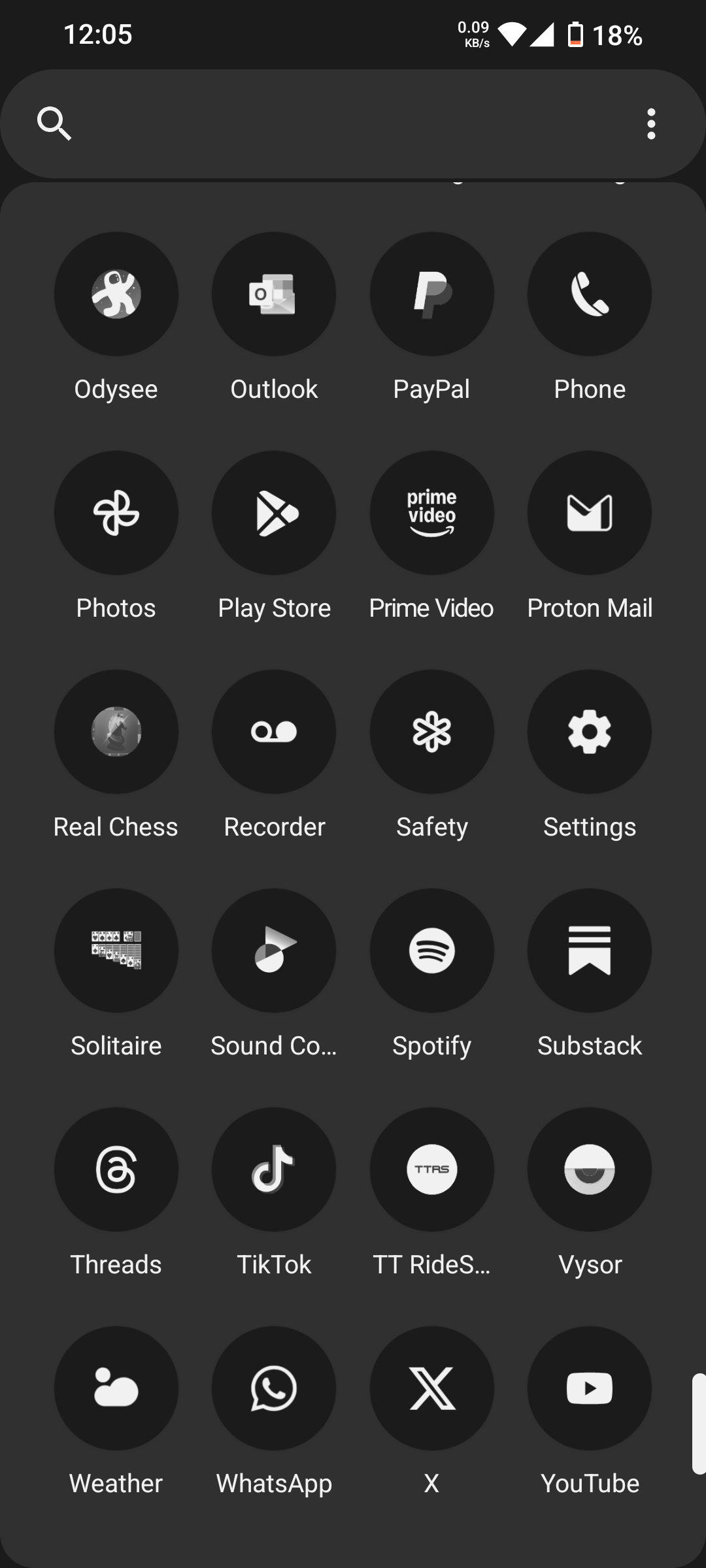This screenshot has height=1568, width=706.
Task: Open the three-dot overflow menu
Action: tap(650, 124)
